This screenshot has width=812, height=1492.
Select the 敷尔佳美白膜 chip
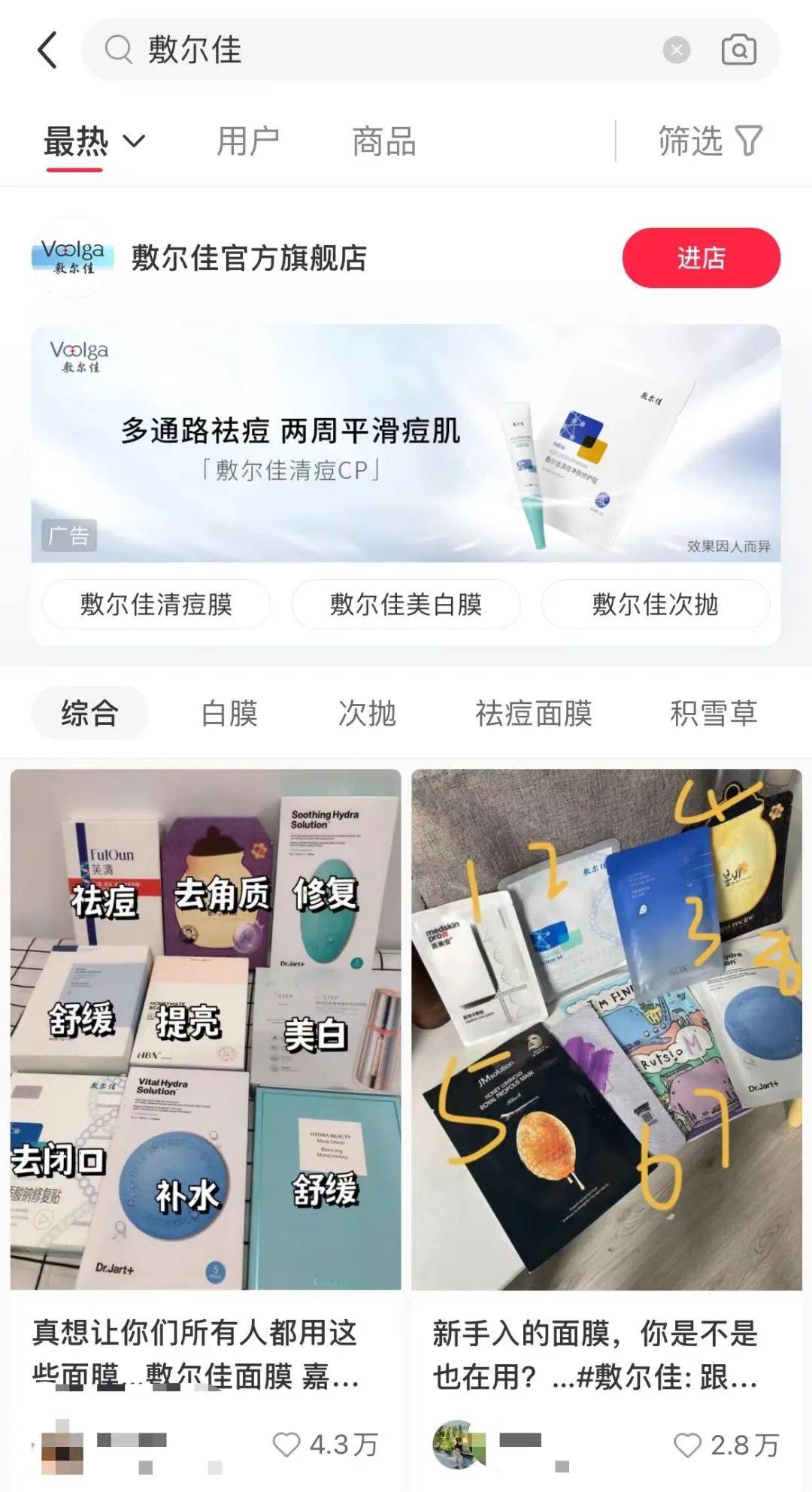pos(405,604)
